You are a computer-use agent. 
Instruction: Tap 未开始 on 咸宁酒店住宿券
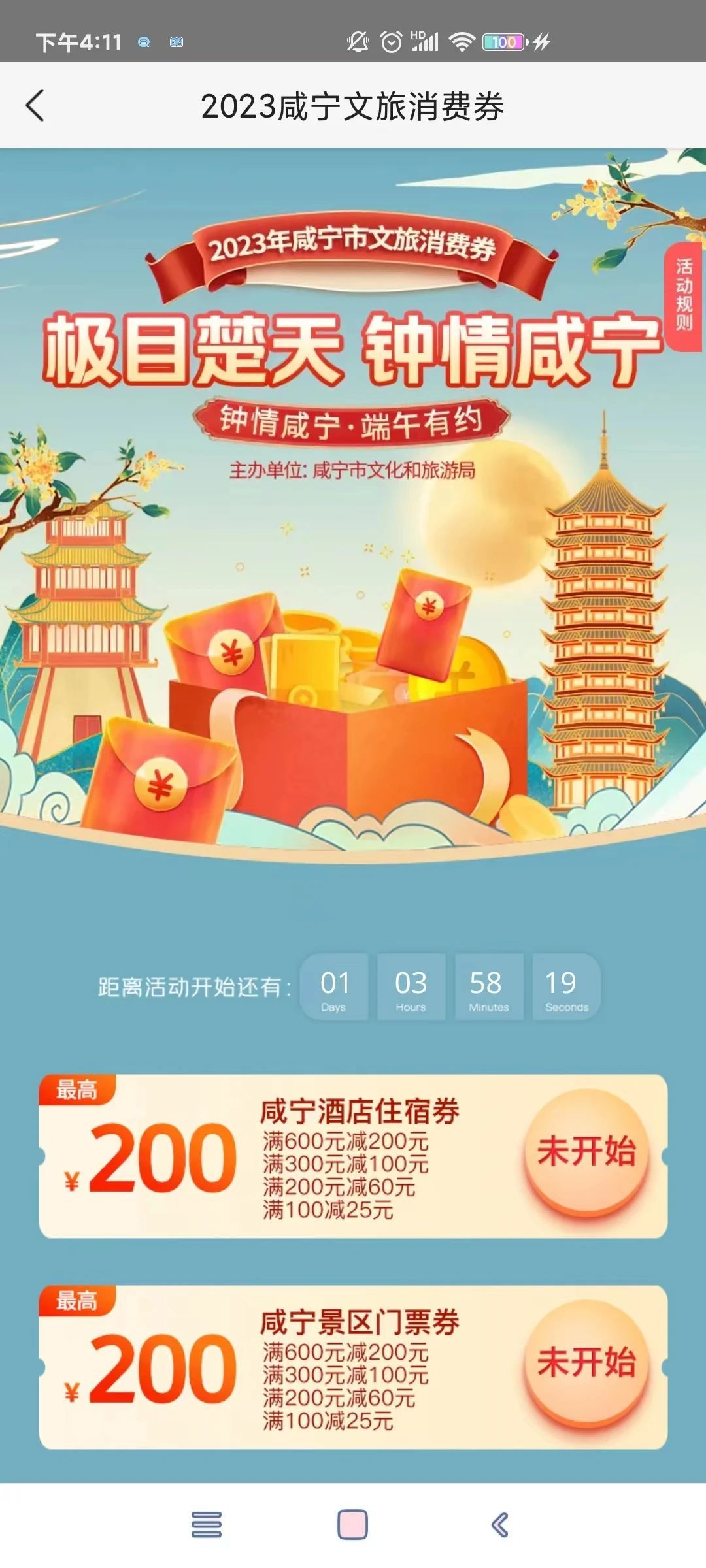(x=586, y=1151)
